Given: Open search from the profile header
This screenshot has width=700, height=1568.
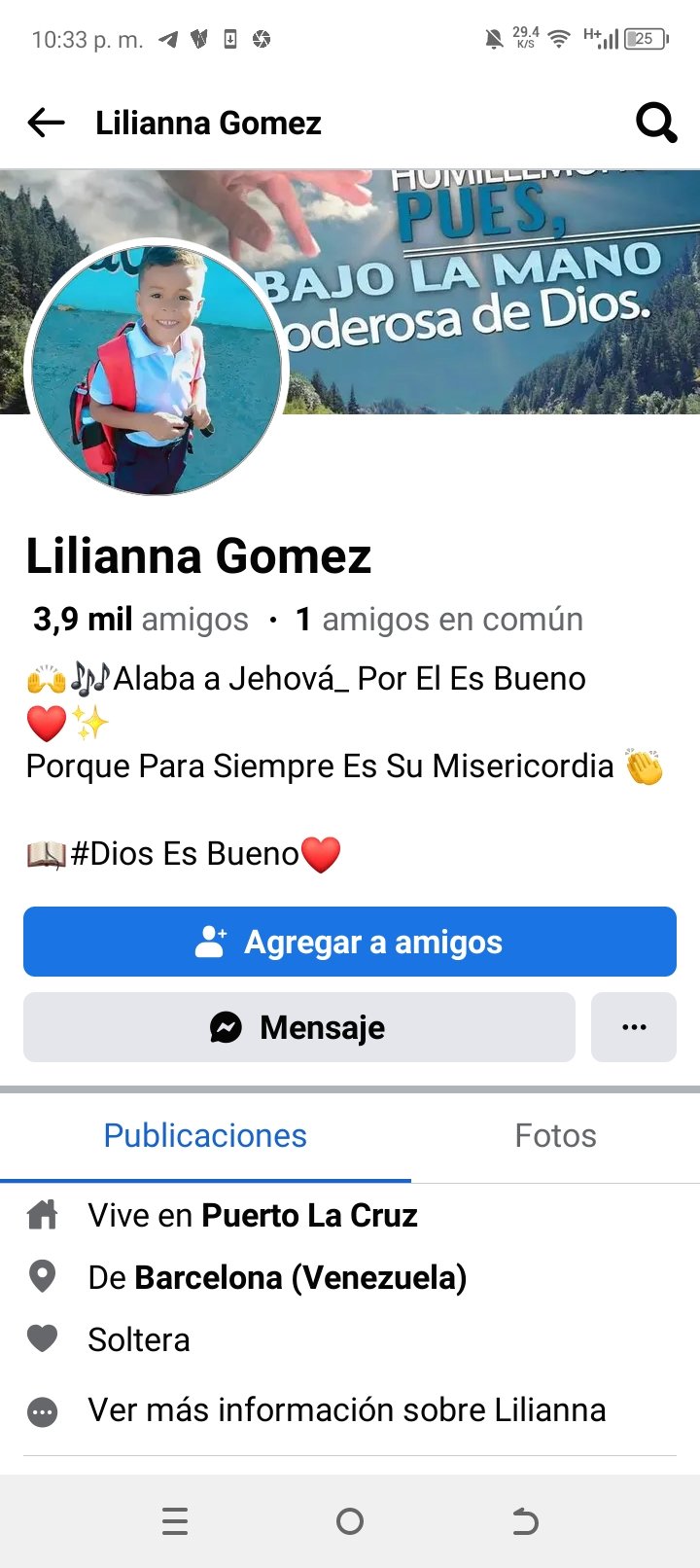Looking at the screenshot, I should tap(655, 124).
